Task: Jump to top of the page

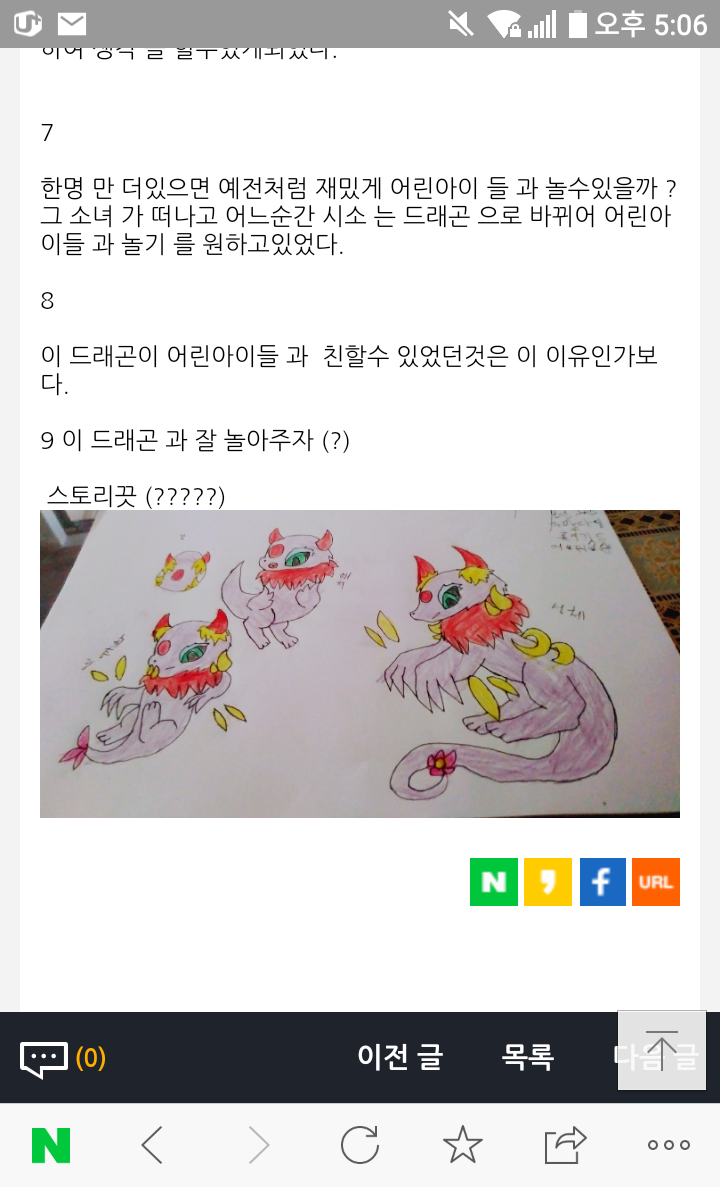Action: click(x=662, y=1050)
